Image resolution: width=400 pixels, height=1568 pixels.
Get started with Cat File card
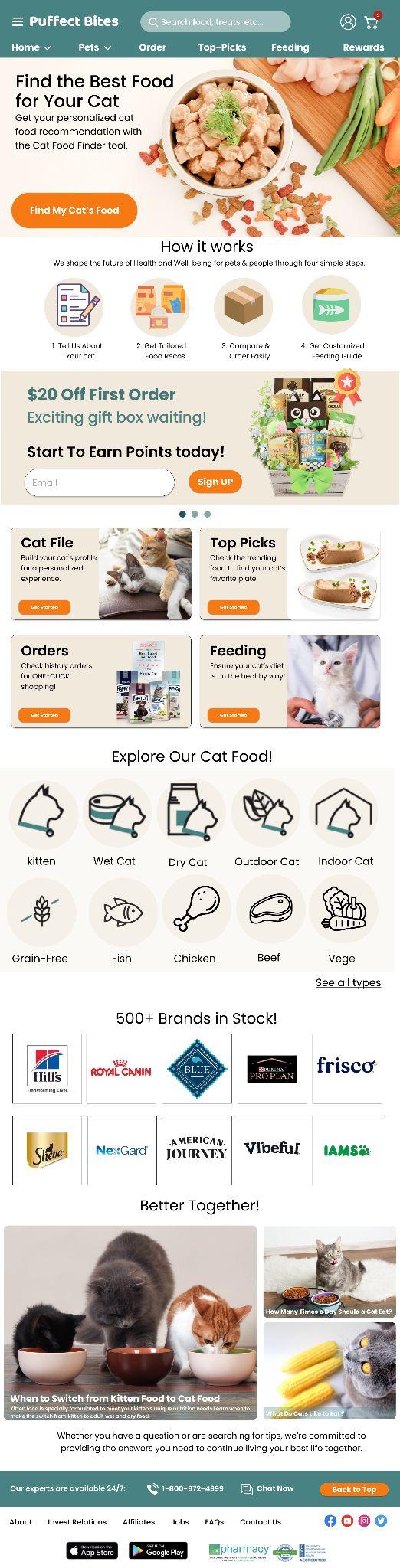44,607
